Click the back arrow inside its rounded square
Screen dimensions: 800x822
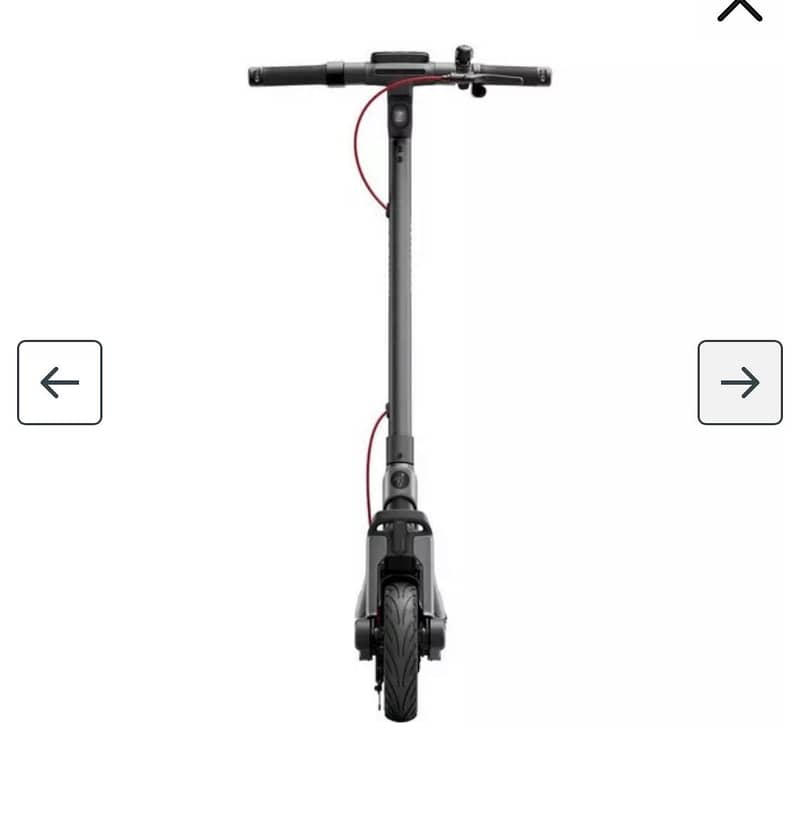(59, 382)
